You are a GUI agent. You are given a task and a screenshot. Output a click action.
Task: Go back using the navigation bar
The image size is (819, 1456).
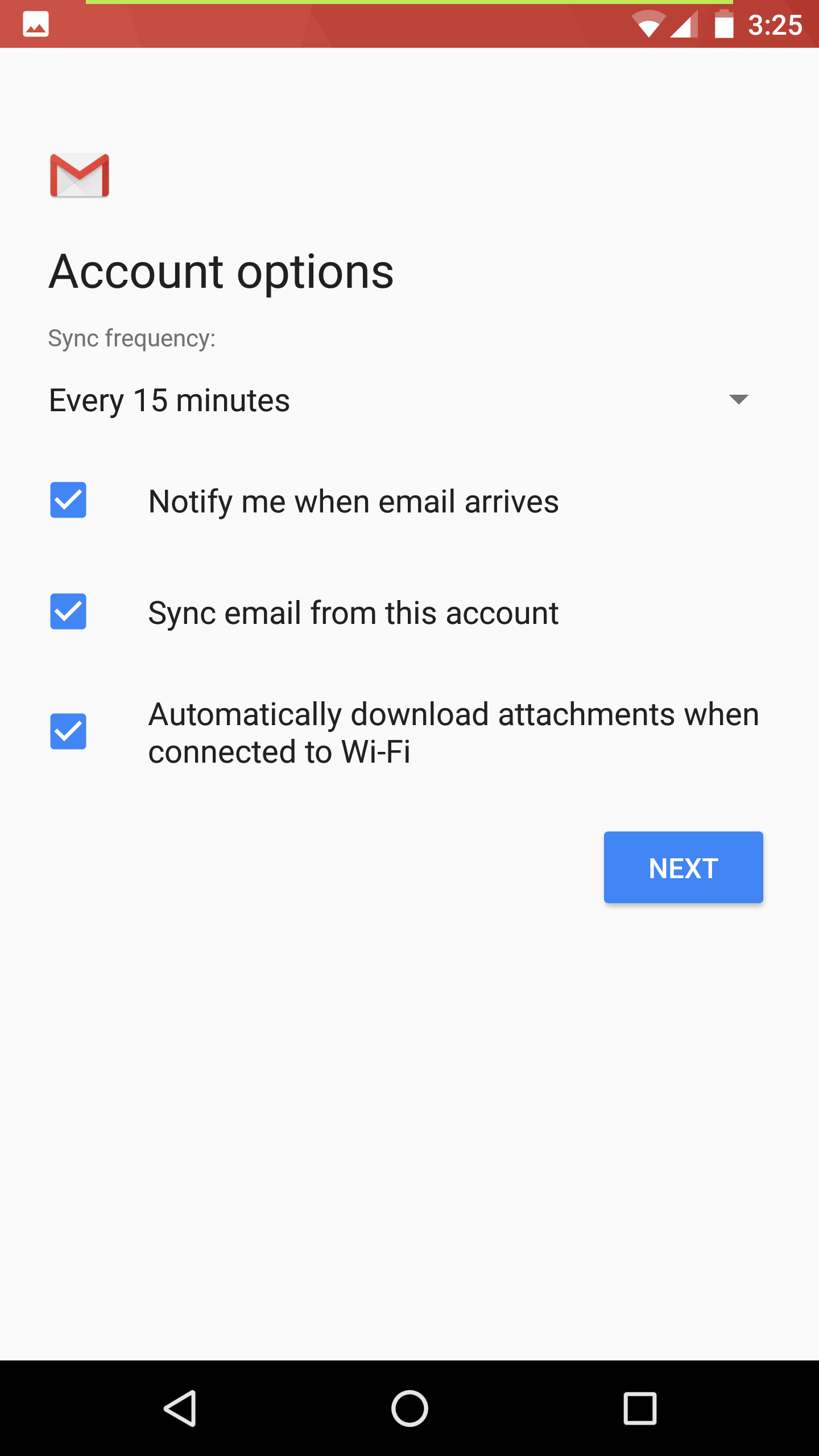click(180, 1408)
